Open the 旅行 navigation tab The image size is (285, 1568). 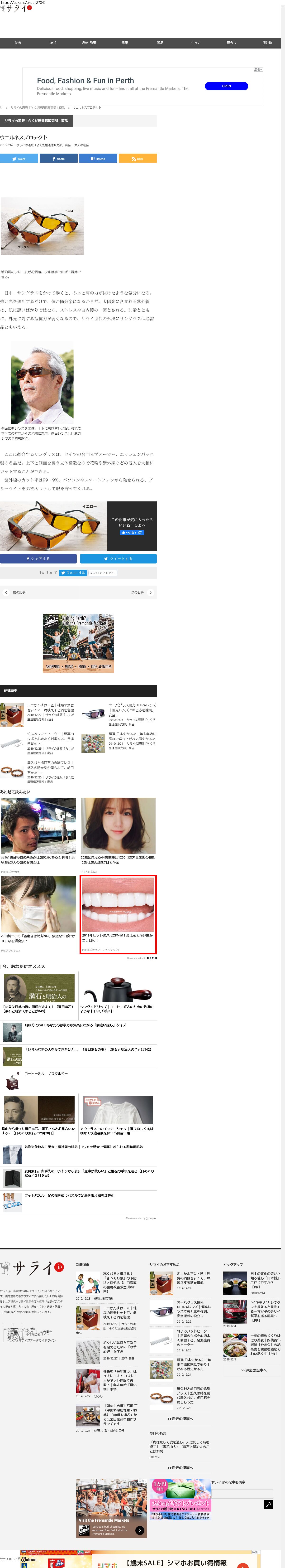[53, 43]
